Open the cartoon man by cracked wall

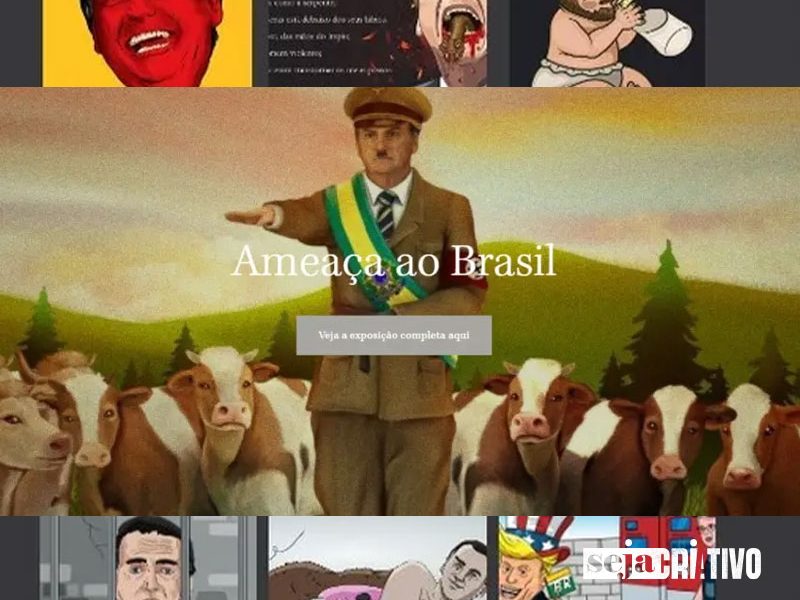click(x=147, y=558)
